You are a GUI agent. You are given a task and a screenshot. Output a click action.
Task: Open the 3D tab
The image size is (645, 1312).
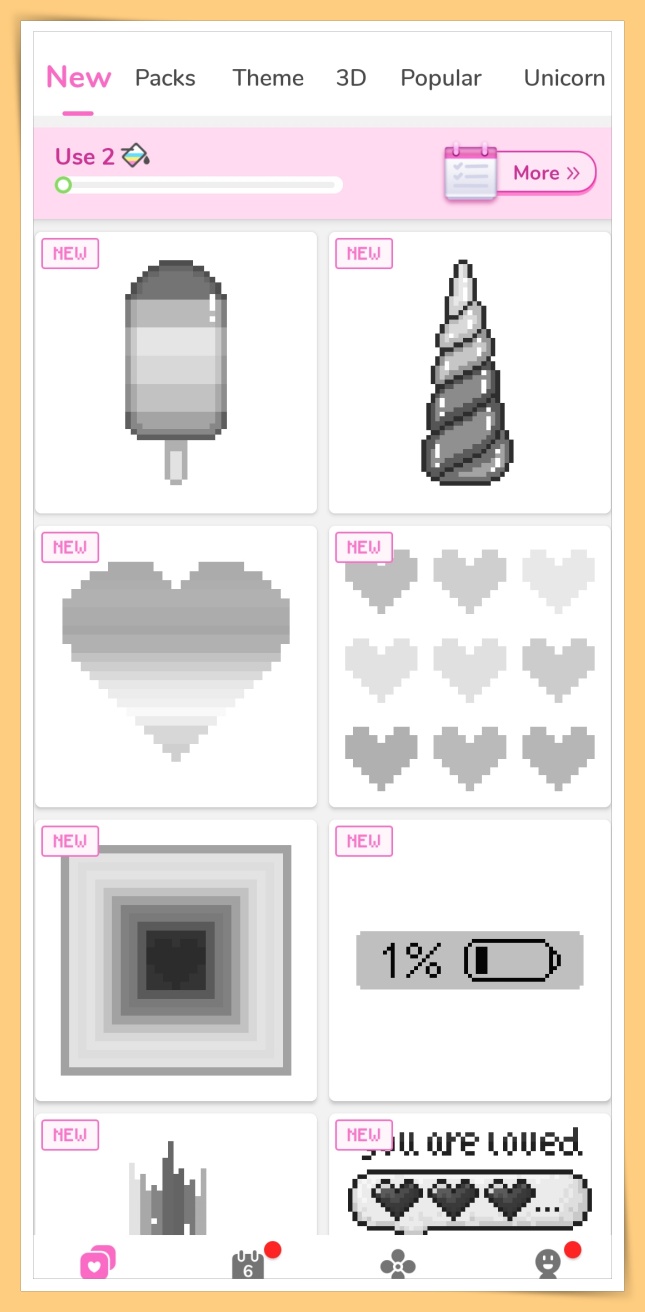[x=351, y=78]
